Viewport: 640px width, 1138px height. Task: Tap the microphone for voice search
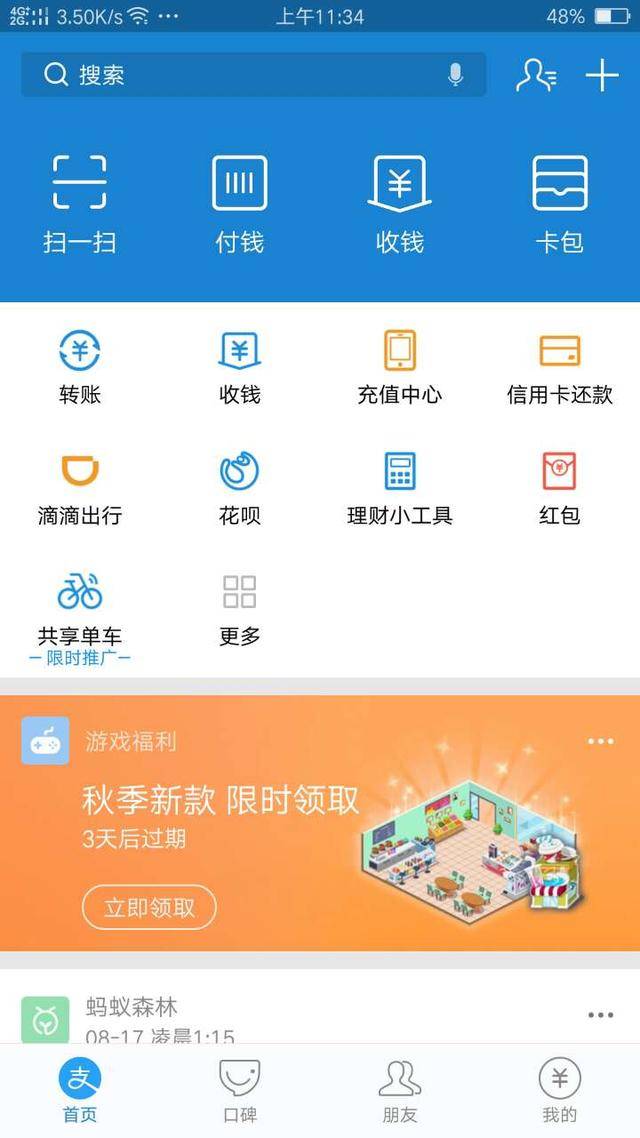point(456,75)
